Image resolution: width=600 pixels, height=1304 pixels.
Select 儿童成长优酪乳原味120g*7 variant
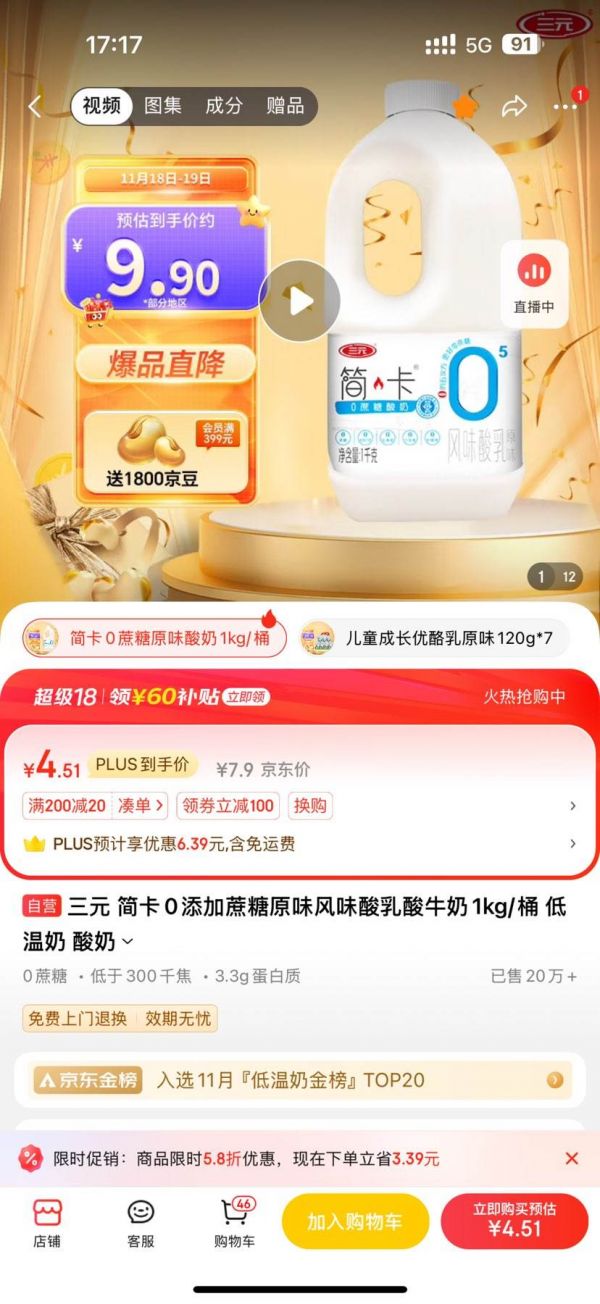click(x=433, y=637)
